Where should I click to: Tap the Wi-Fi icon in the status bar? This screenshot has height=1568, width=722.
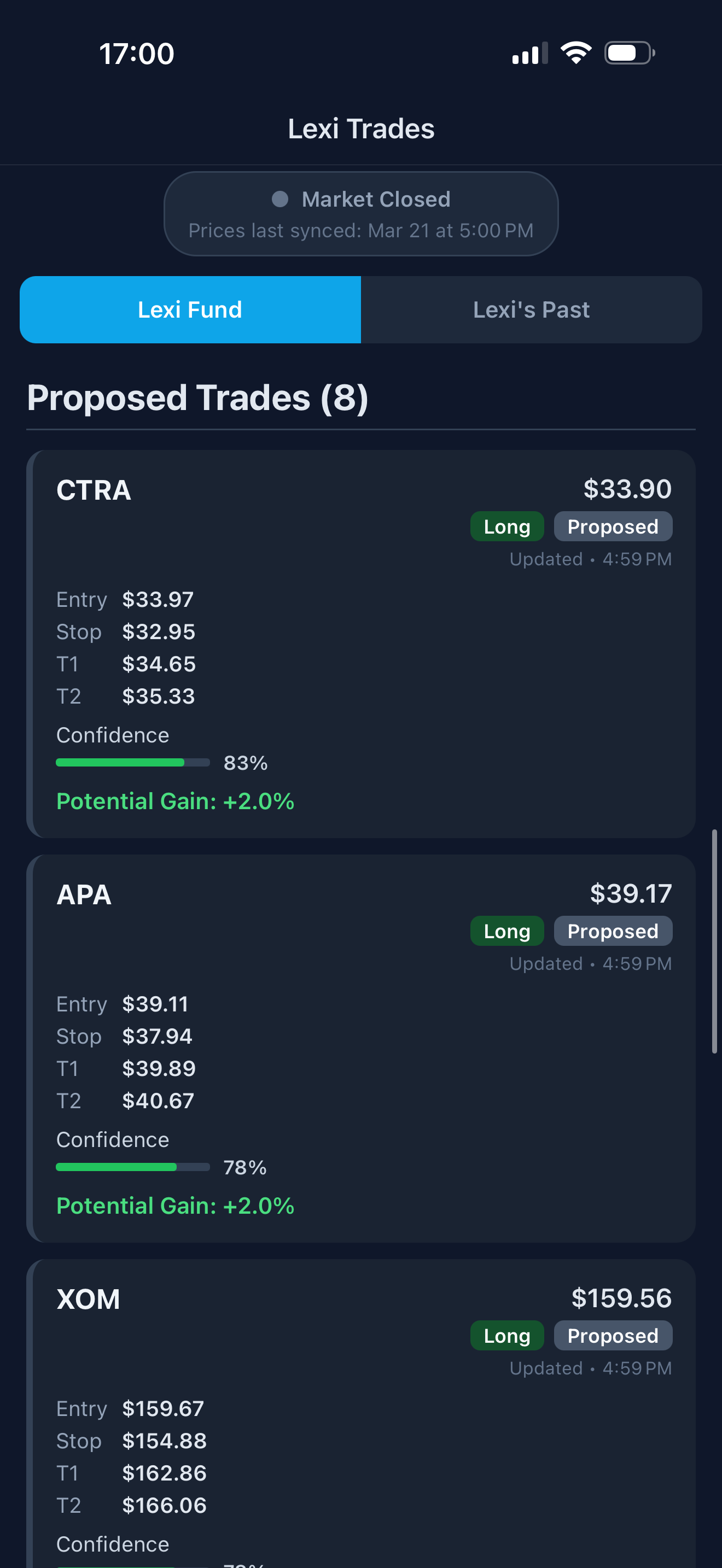tap(575, 52)
